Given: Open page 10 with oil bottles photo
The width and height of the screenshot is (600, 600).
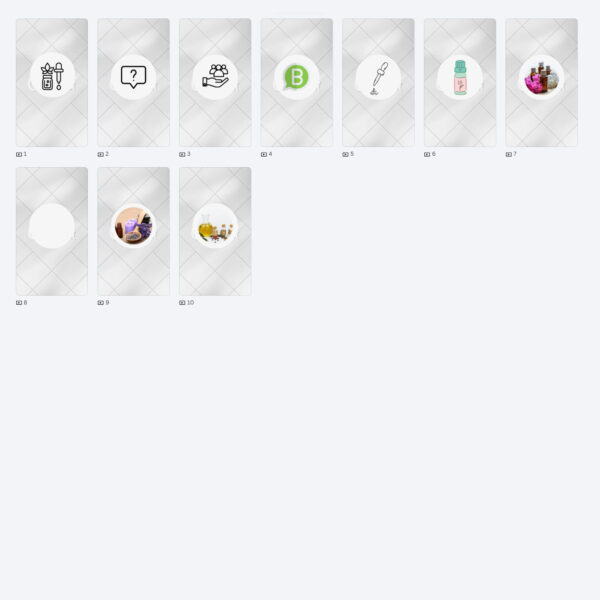Looking at the screenshot, I should pos(215,231).
